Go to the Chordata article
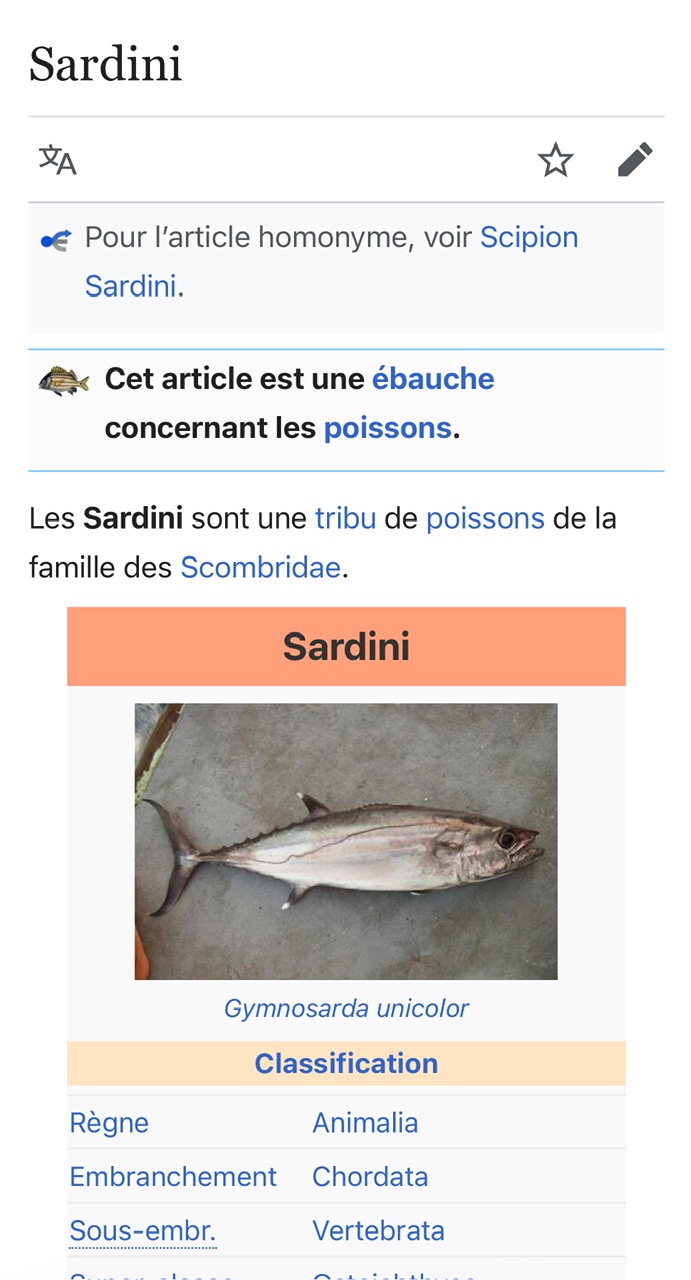Screen dimensions: 691x1280 click(370, 1177)
